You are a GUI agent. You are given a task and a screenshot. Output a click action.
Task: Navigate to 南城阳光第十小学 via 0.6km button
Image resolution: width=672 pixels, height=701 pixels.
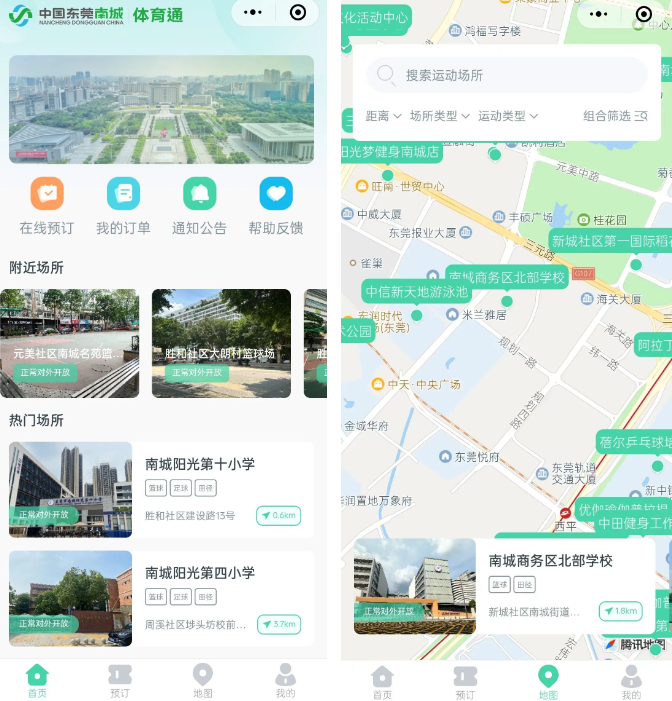tap(278, 516)
